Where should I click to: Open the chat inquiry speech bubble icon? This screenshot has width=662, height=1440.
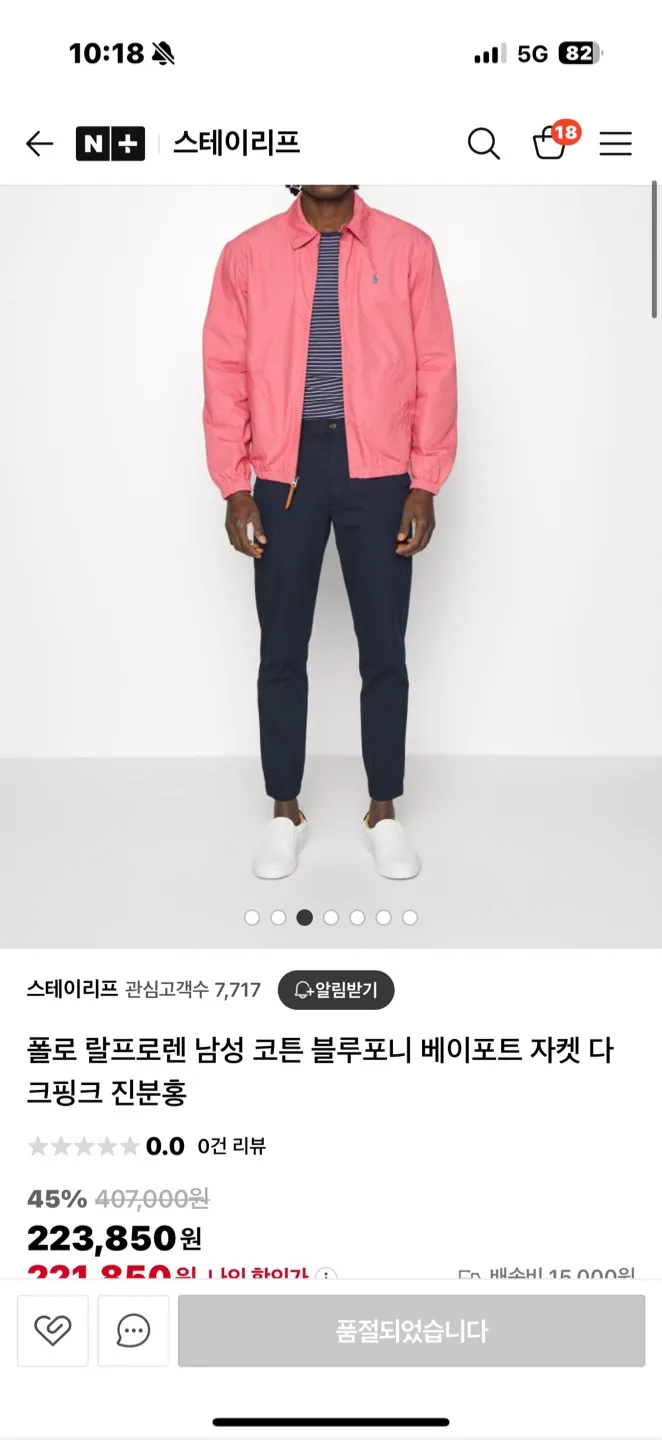133,1330
